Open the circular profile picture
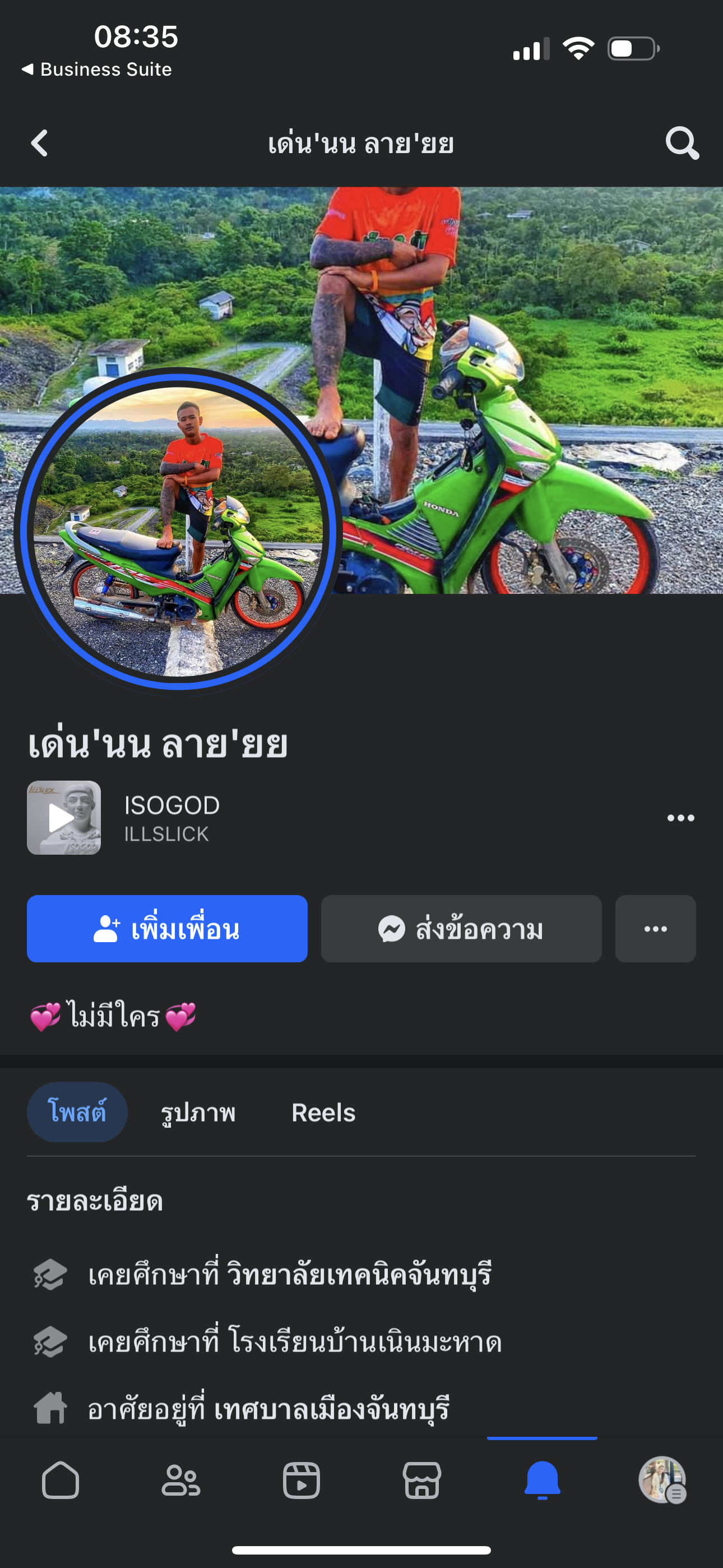Screen dimensions: 723x1568 [x=178, y=531]
